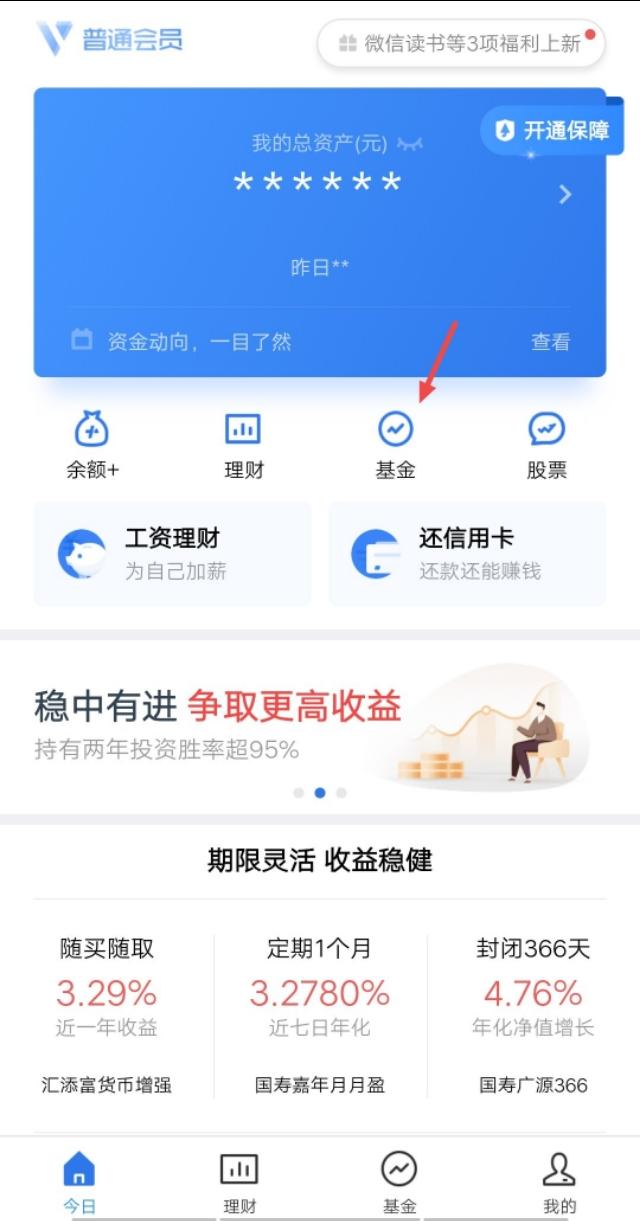Tap the 开通保障 button
This screenshot has width=640, height=1221.
click(x=551, y=131)
